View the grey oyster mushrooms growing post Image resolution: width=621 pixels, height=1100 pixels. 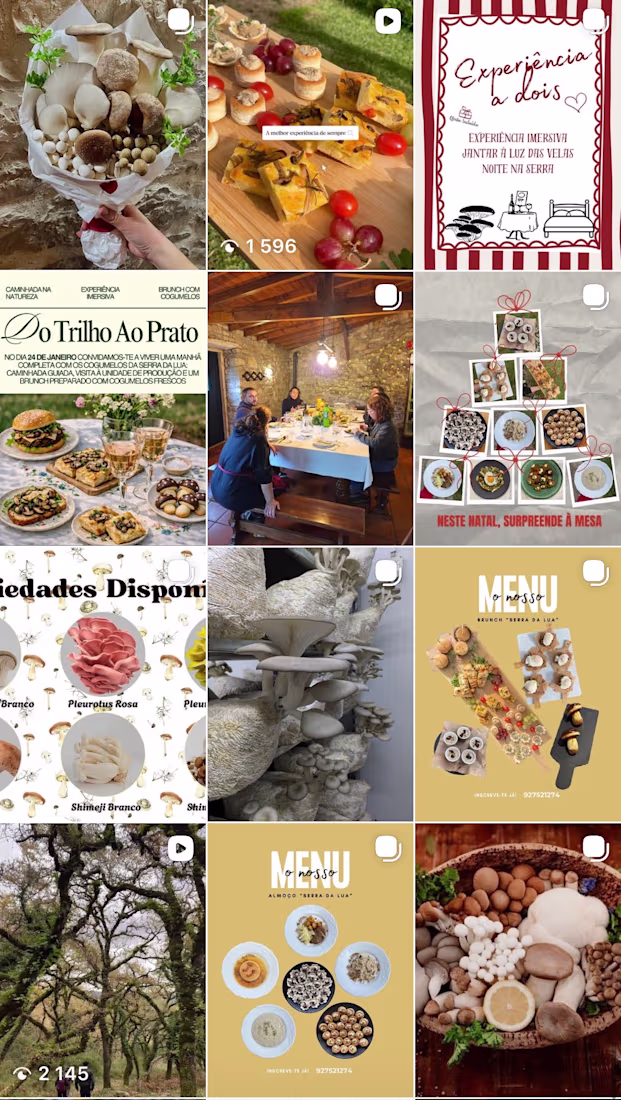tap(310, 685)
